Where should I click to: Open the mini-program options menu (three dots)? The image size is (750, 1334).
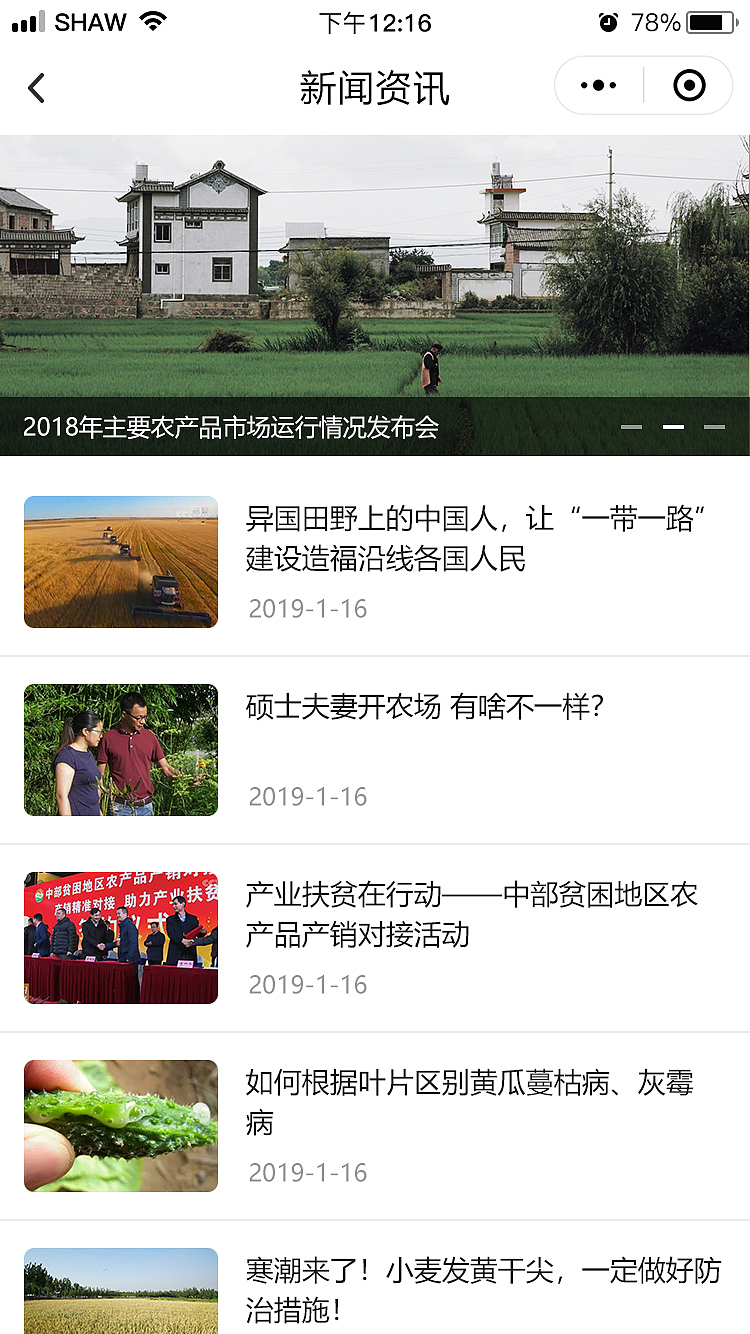click(x=597, y=85)
